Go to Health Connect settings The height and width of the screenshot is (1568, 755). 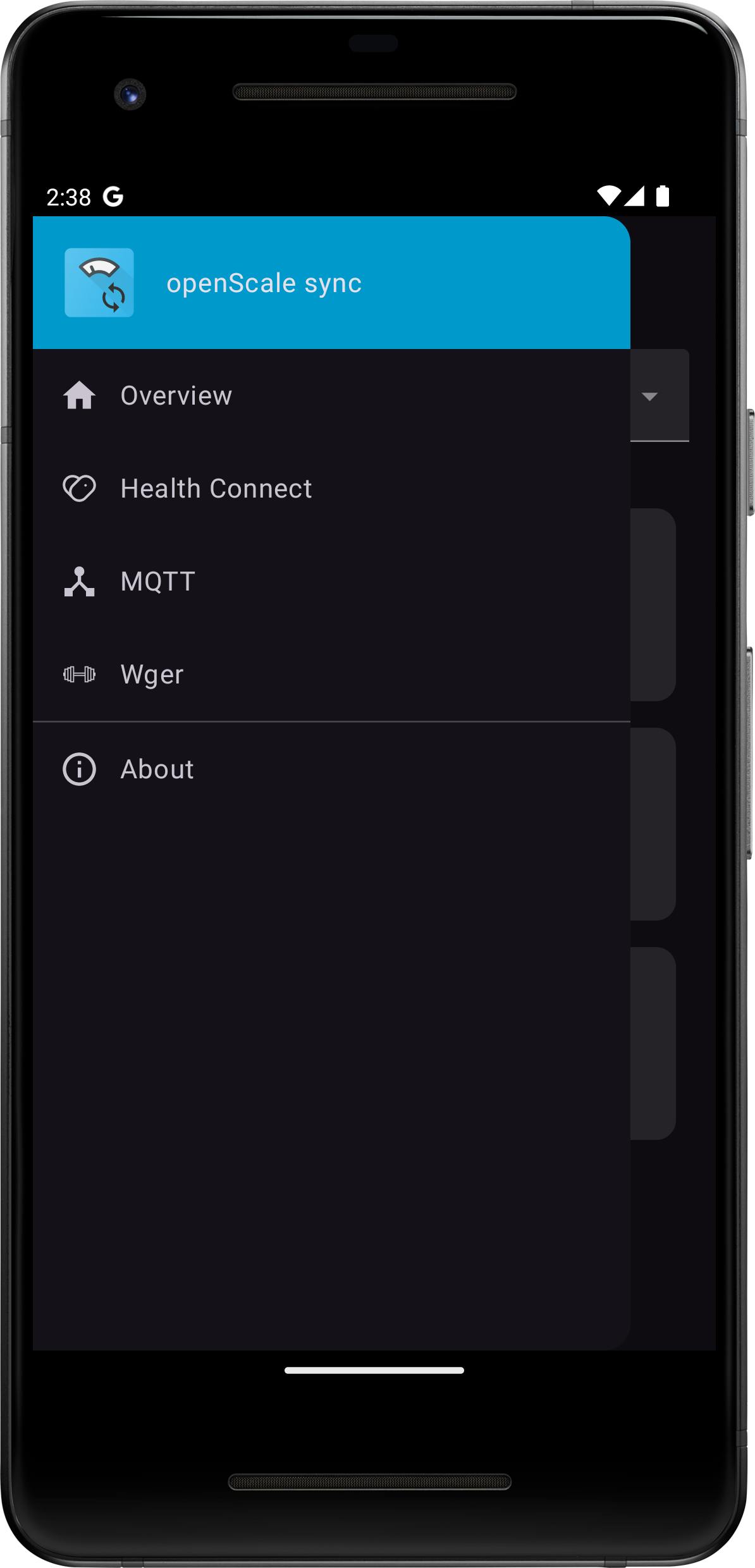[215, 489]
